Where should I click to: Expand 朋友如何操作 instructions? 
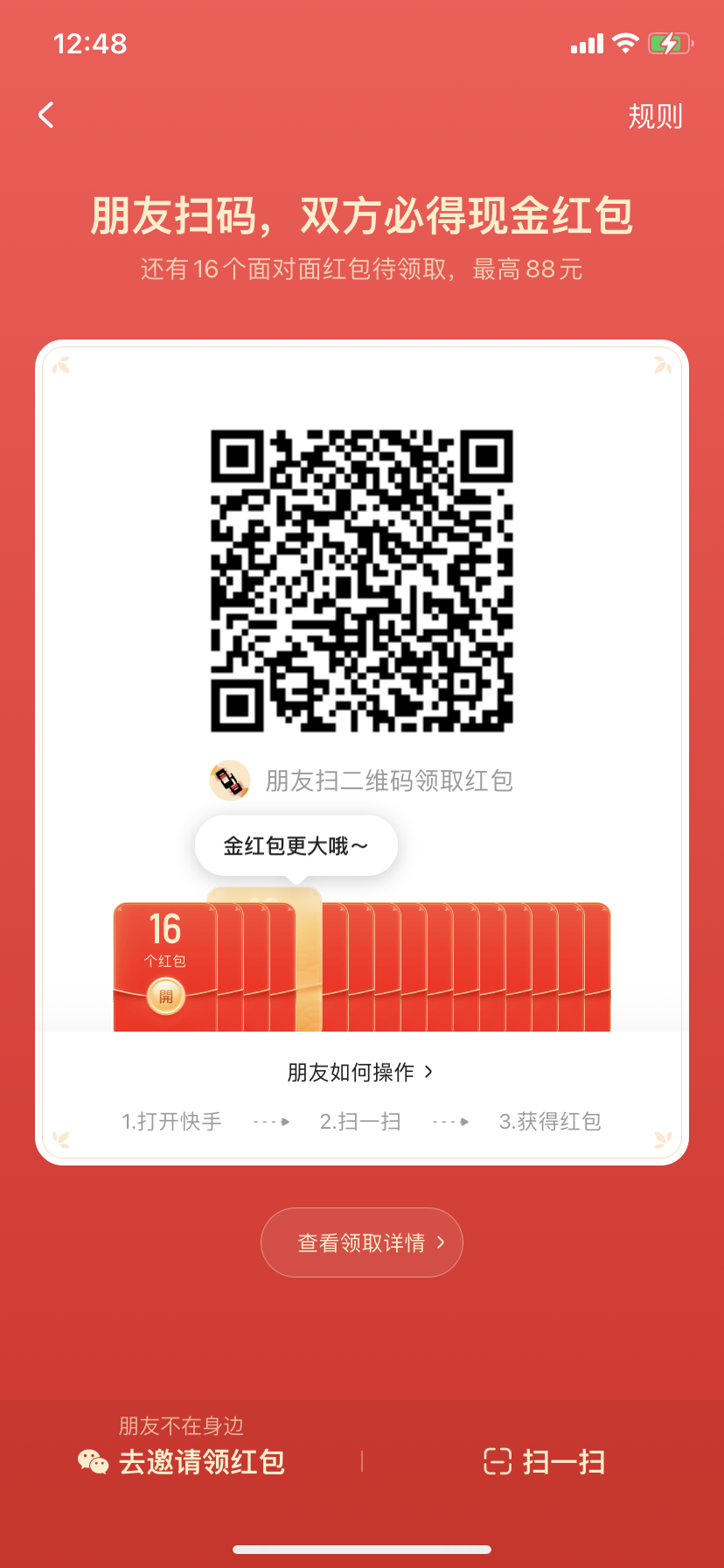coord(360,1072)
